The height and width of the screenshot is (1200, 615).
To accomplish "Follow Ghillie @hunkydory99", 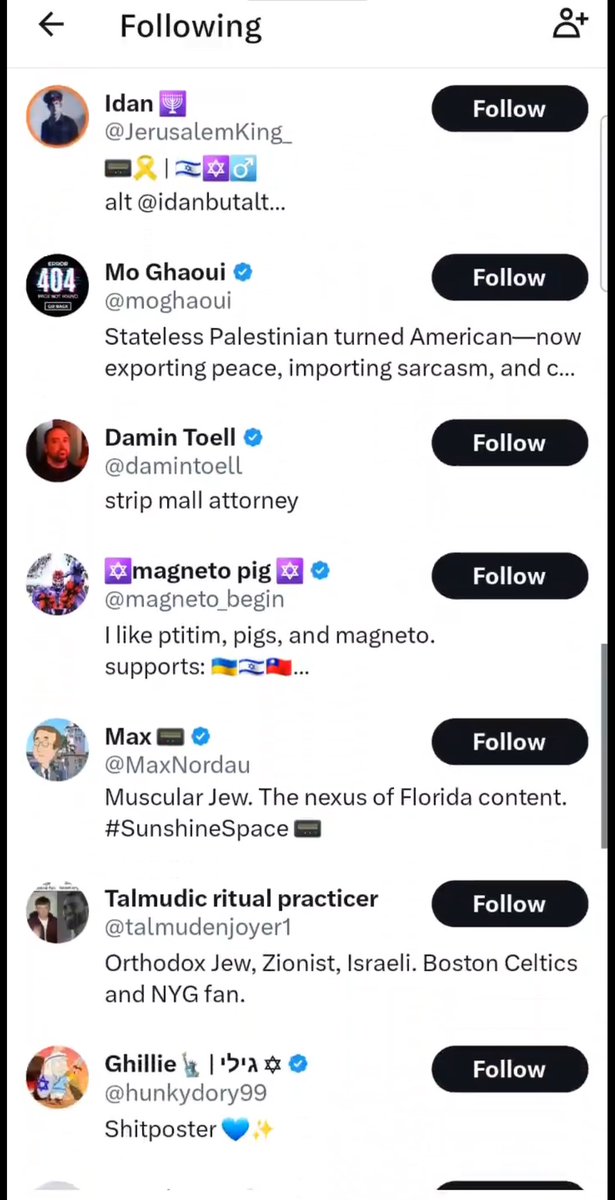I will pyautogui.click(x=509, y=1069).
